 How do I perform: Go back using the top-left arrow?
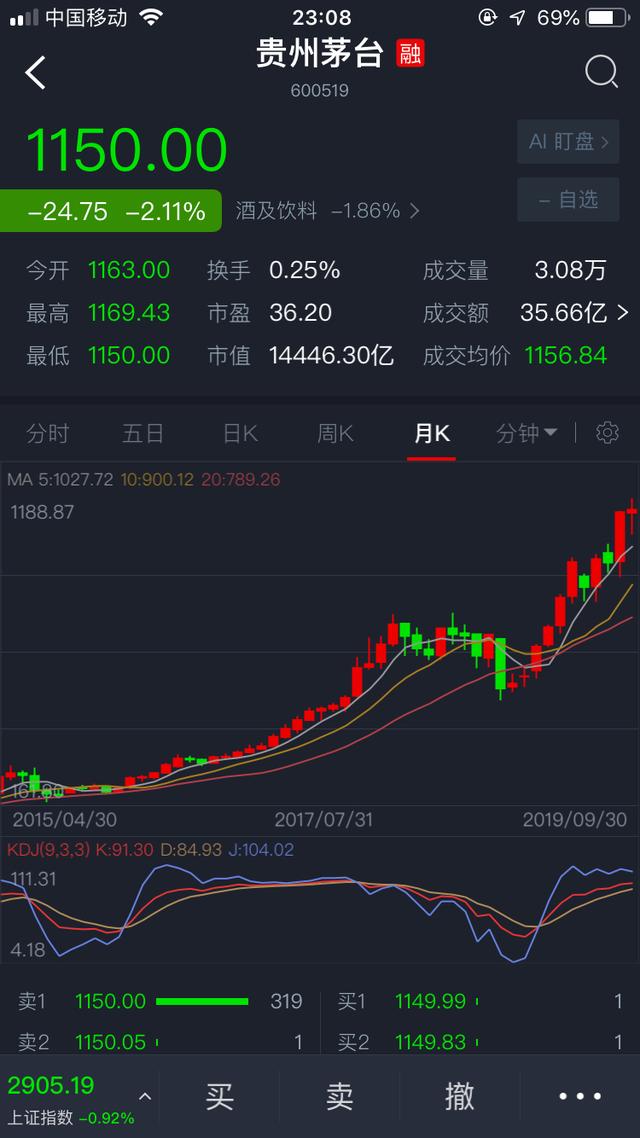coord(36,72)
